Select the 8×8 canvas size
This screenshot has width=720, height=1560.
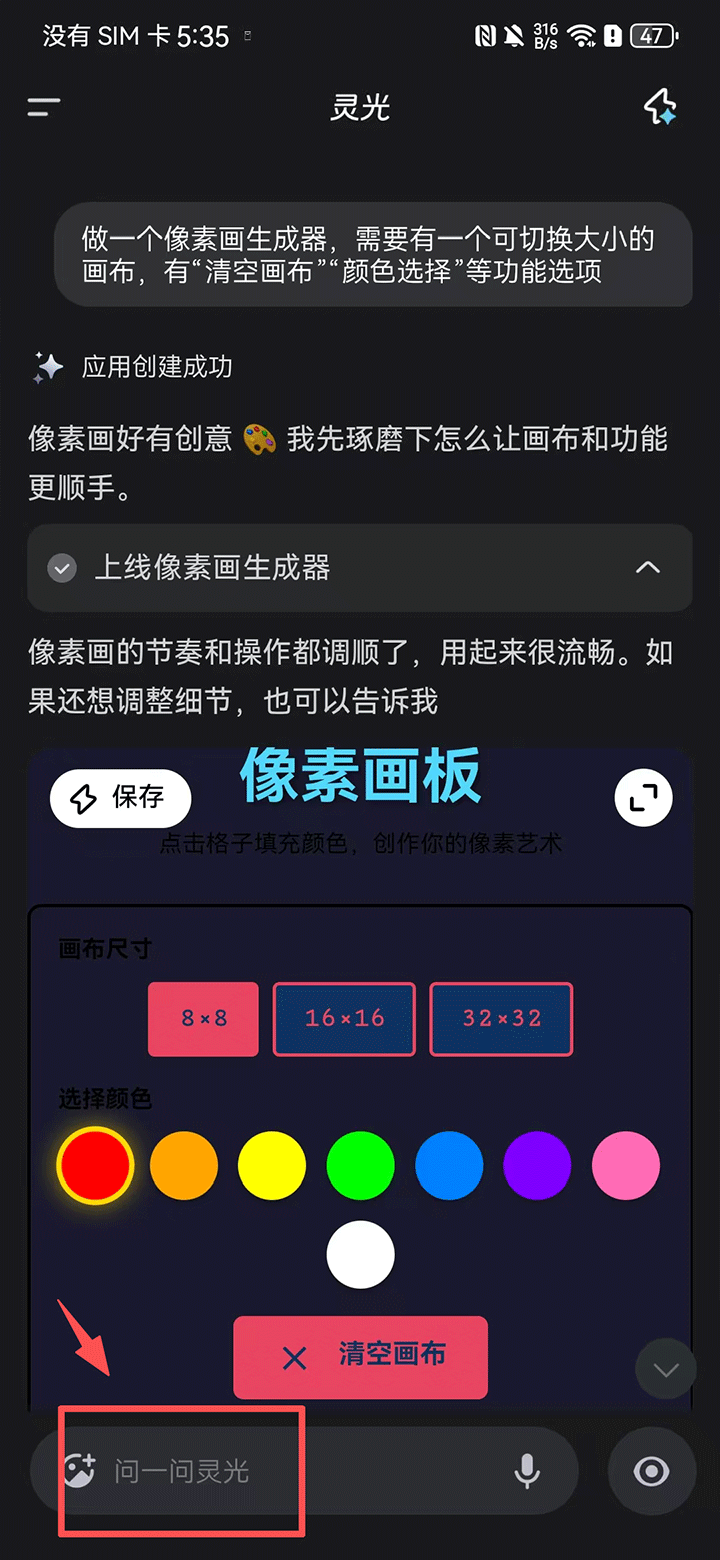coord(204,1019)
